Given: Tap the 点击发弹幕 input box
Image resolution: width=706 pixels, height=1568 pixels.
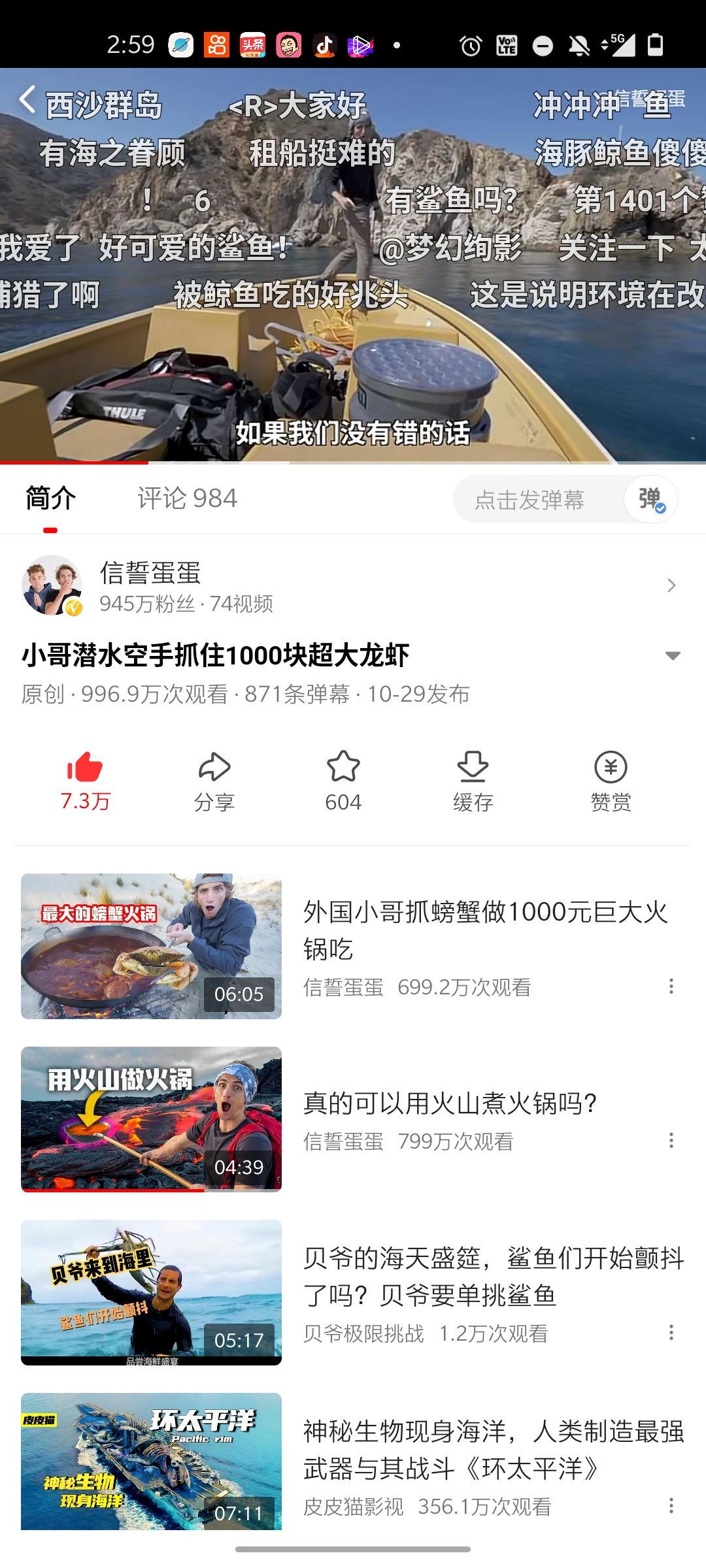Looking at the screenshot, I should [529, 500].
